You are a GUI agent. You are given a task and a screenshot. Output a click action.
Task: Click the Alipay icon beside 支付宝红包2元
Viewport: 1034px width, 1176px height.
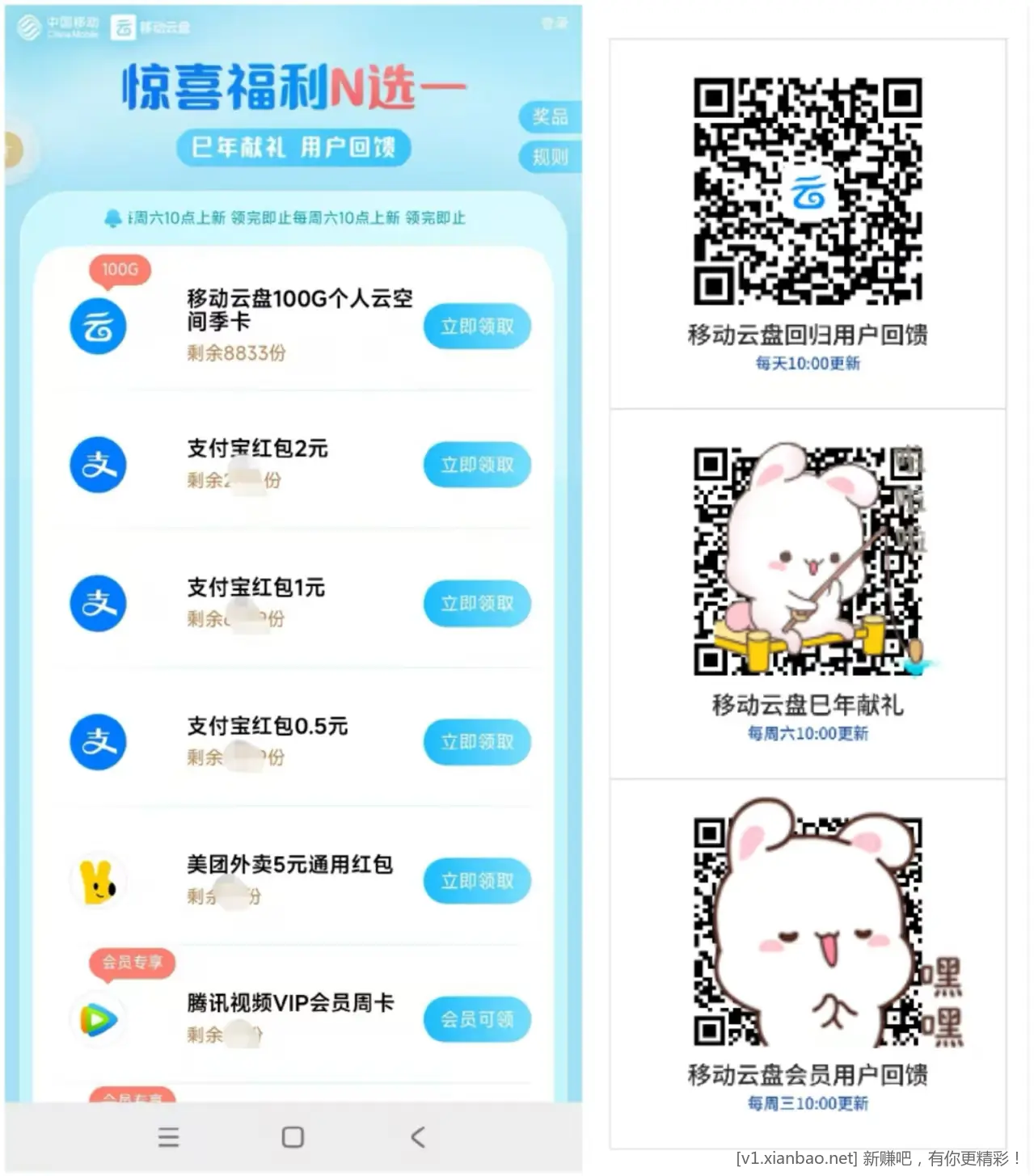(98, 465)
